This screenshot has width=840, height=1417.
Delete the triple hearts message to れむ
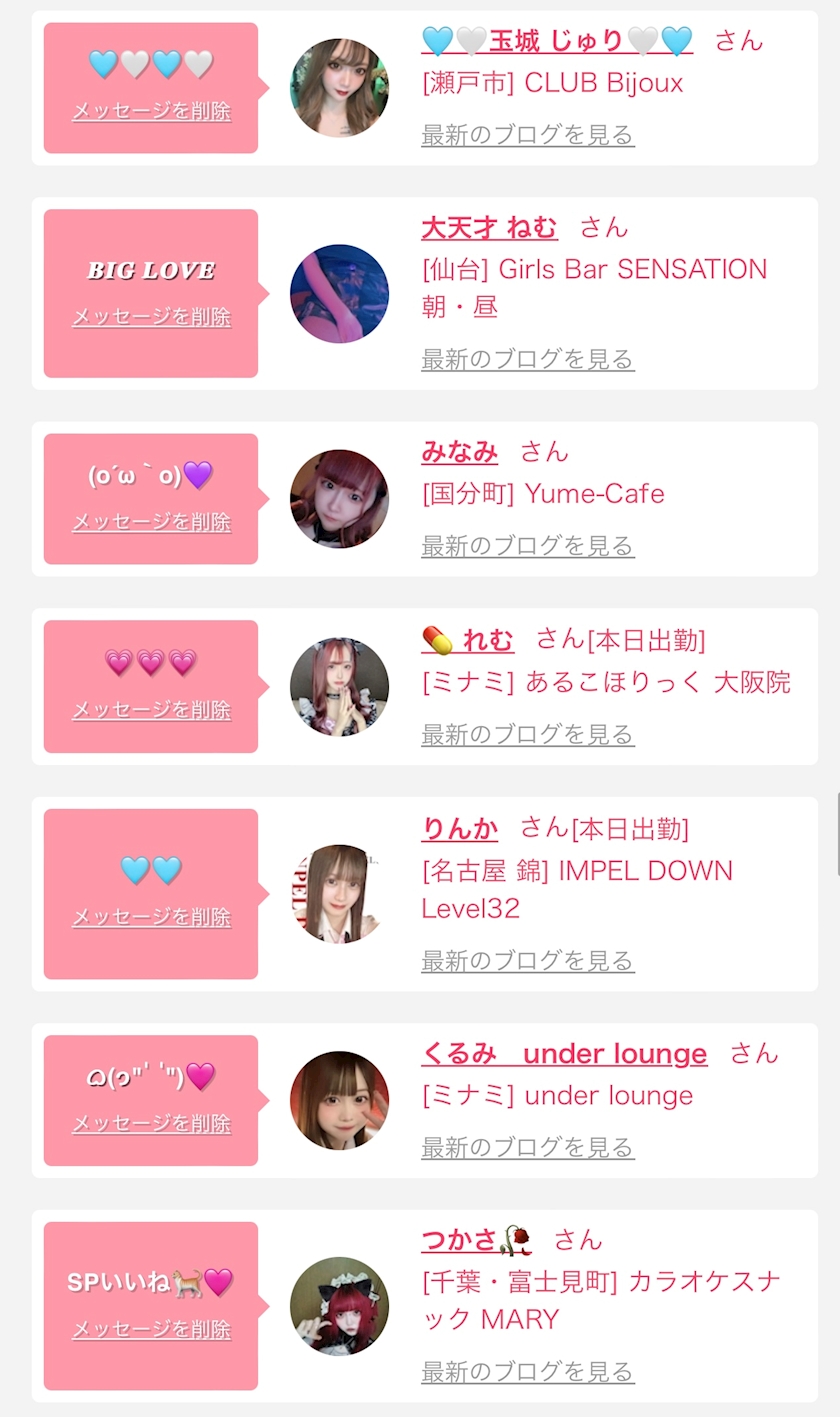click(151, 710)
